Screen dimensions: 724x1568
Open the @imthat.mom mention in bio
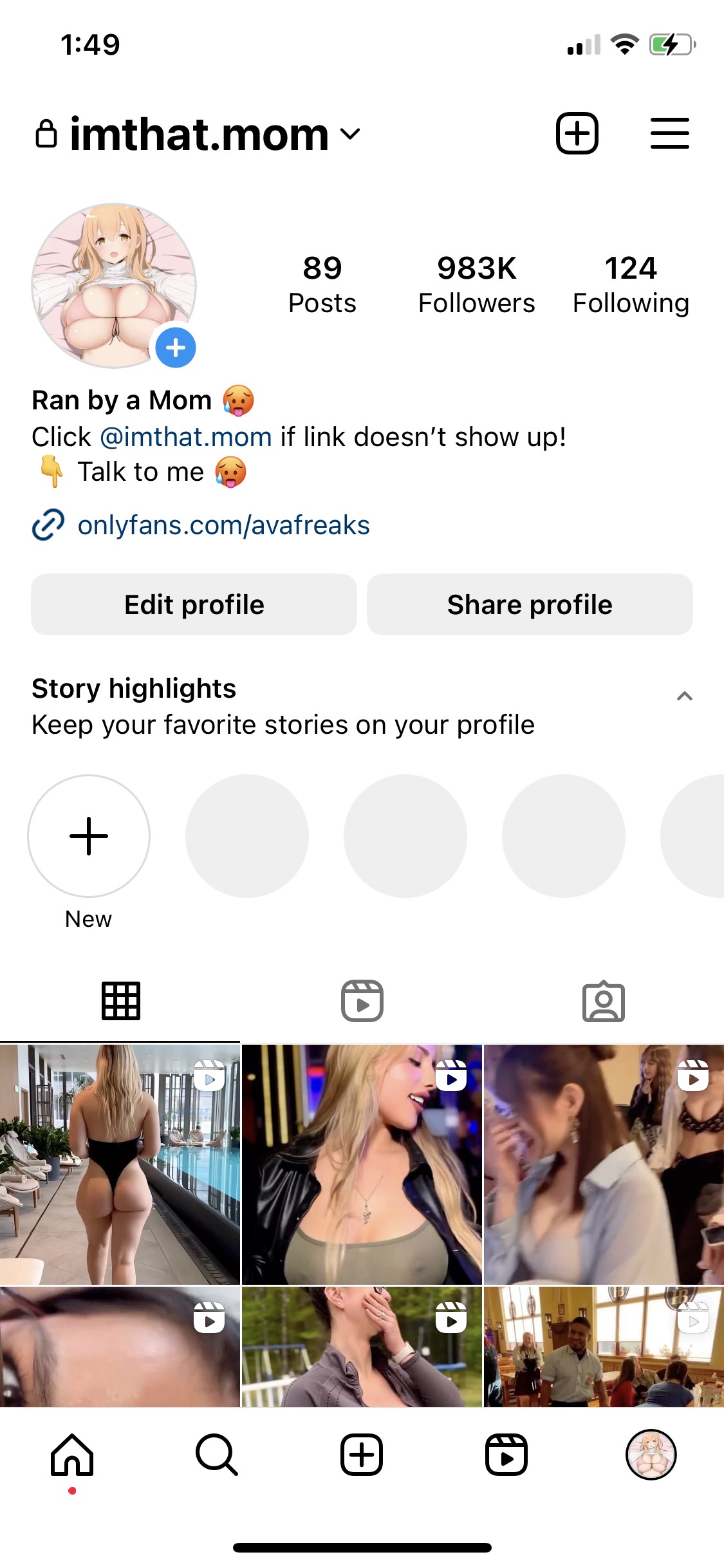186,437
